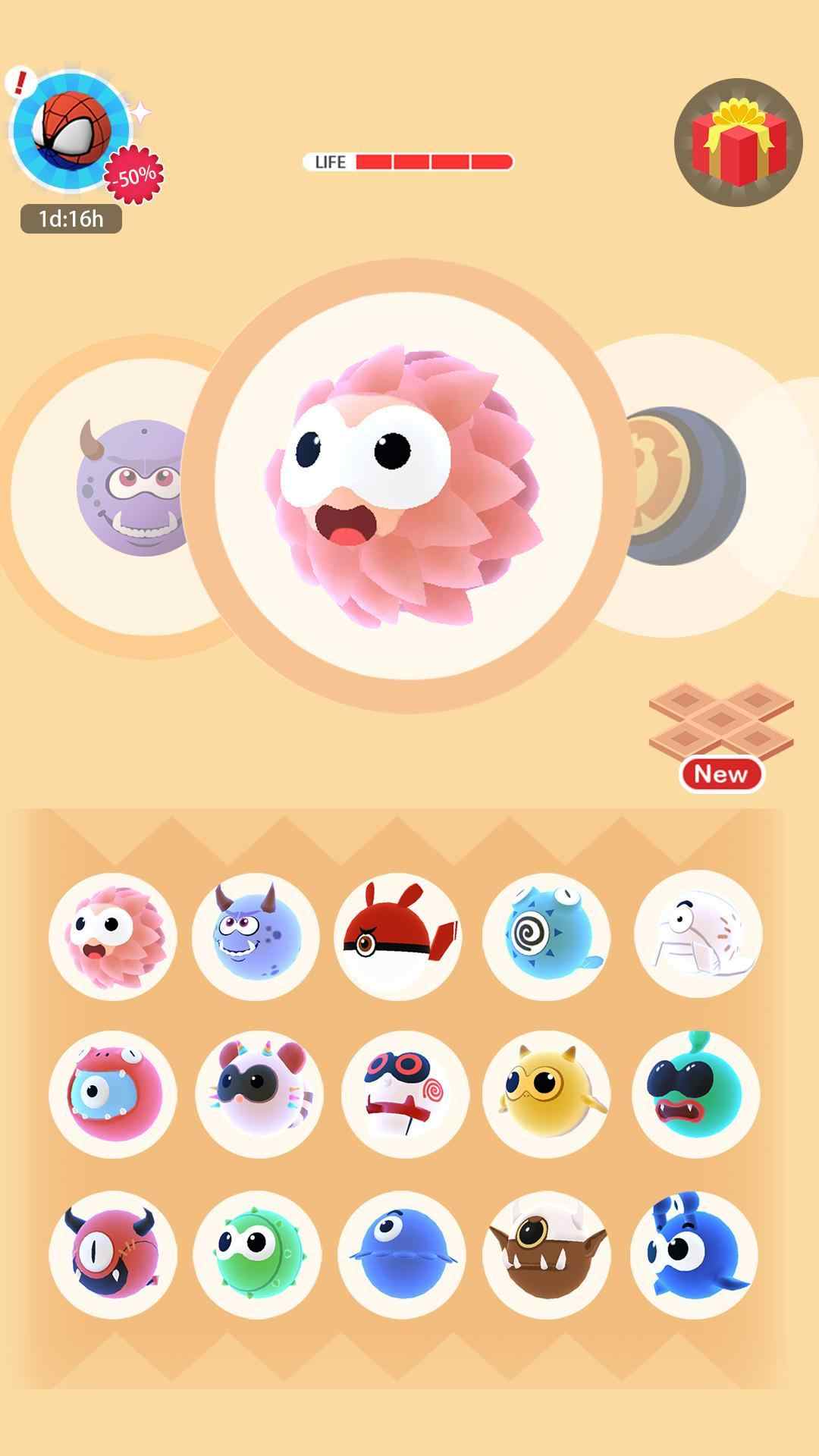Choose the blue horned monster character

click(x=256, y=936)
